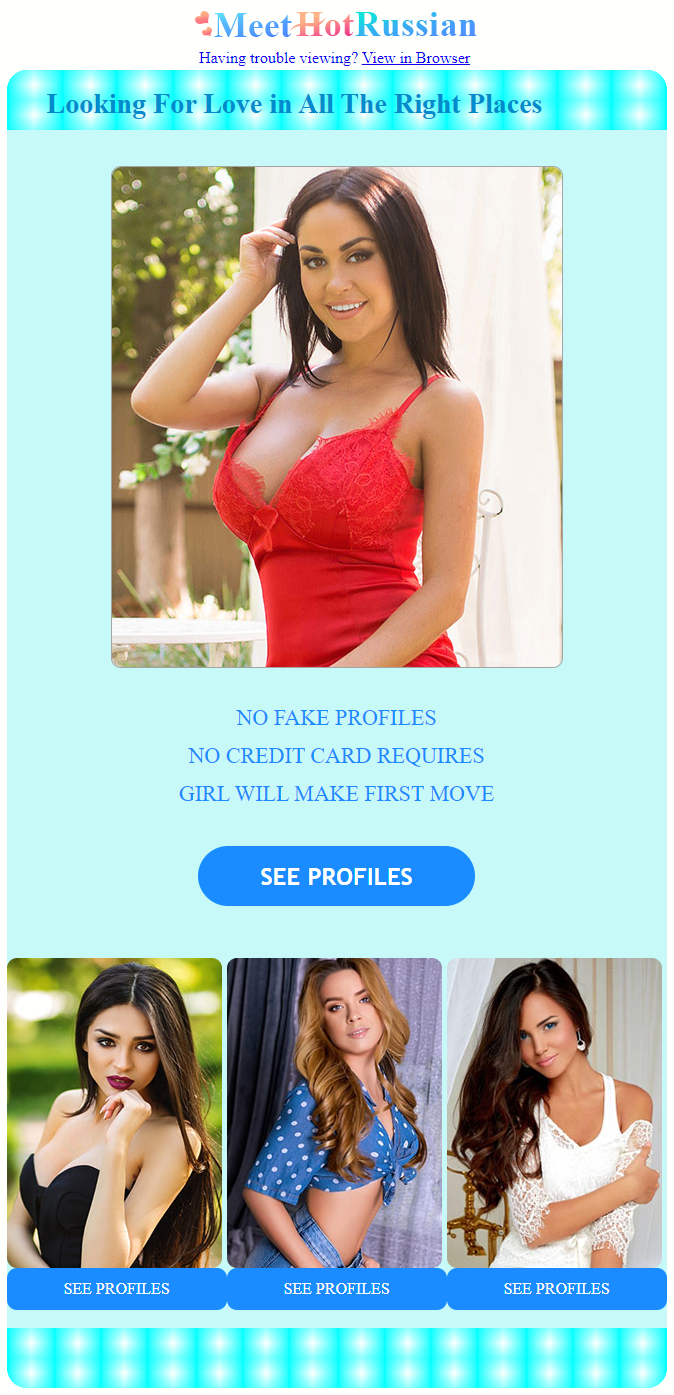This screenshot has height=1395, width=674.
Task: Open the main photo of woman in red dress
Action: (336, 416)
